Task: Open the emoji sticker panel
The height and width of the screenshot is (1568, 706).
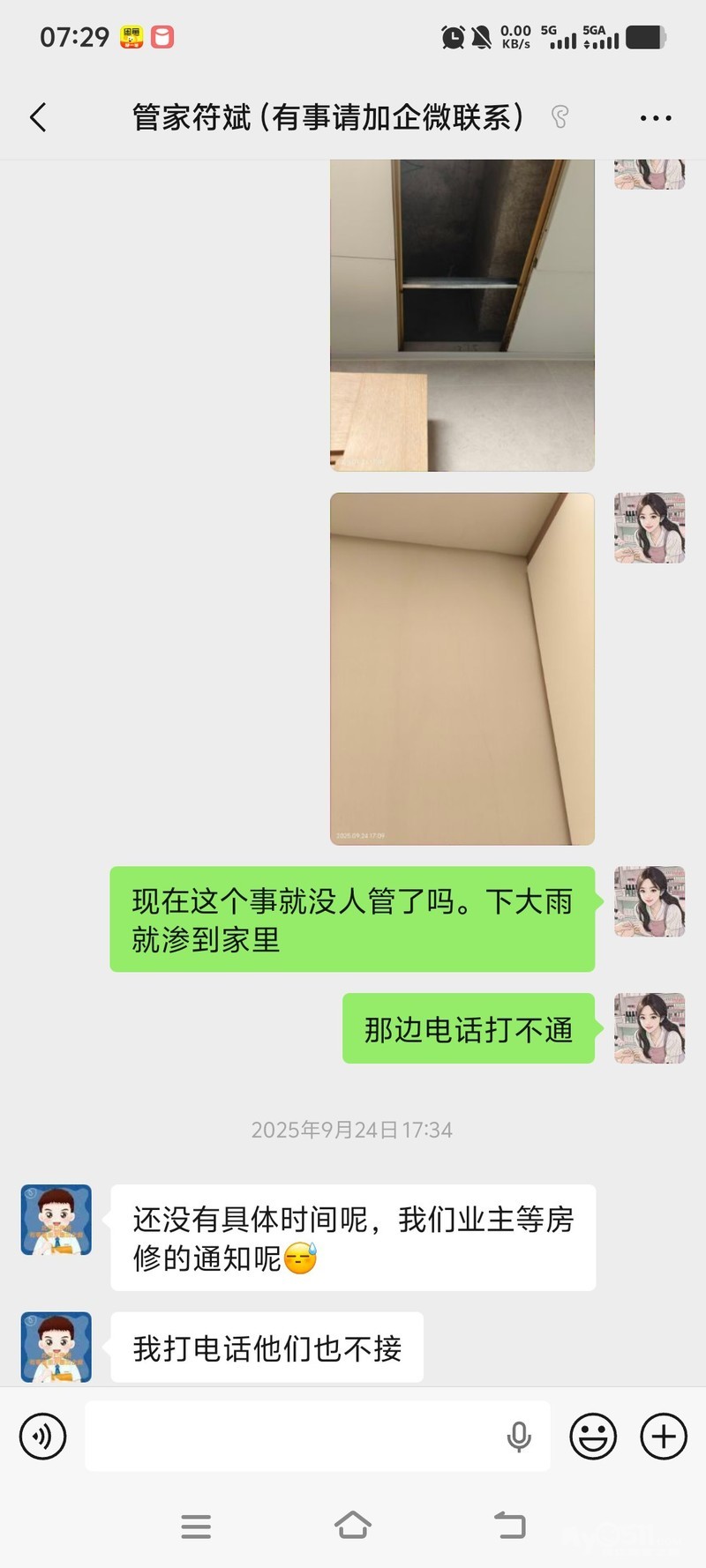Action: 593,1436
